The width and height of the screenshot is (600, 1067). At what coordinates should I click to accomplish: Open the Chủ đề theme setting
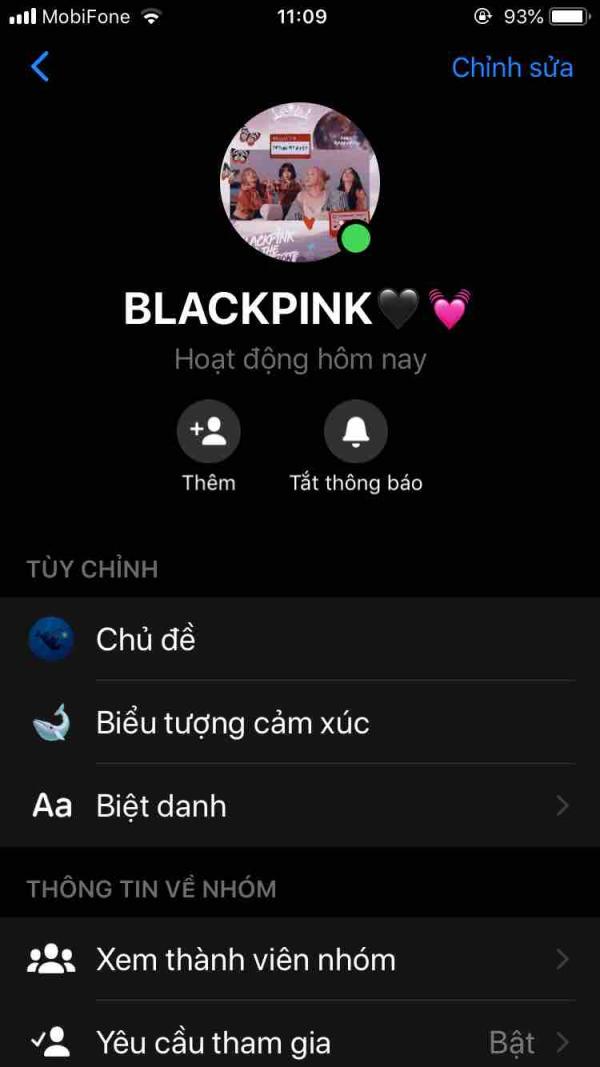coord(300,639)
